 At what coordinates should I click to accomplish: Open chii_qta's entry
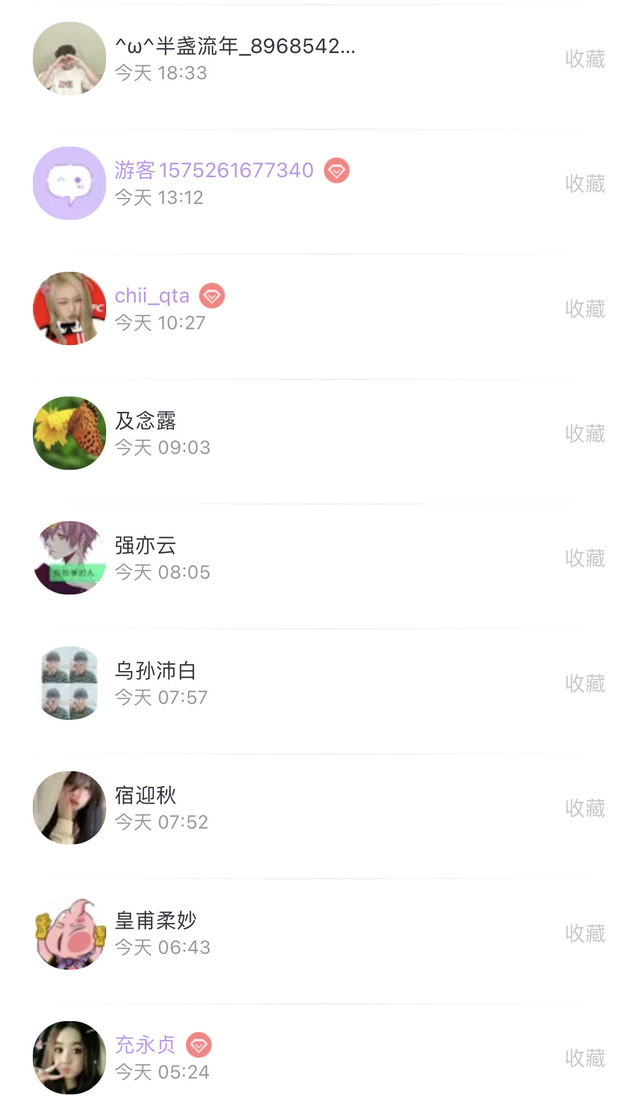click(152, 296)
